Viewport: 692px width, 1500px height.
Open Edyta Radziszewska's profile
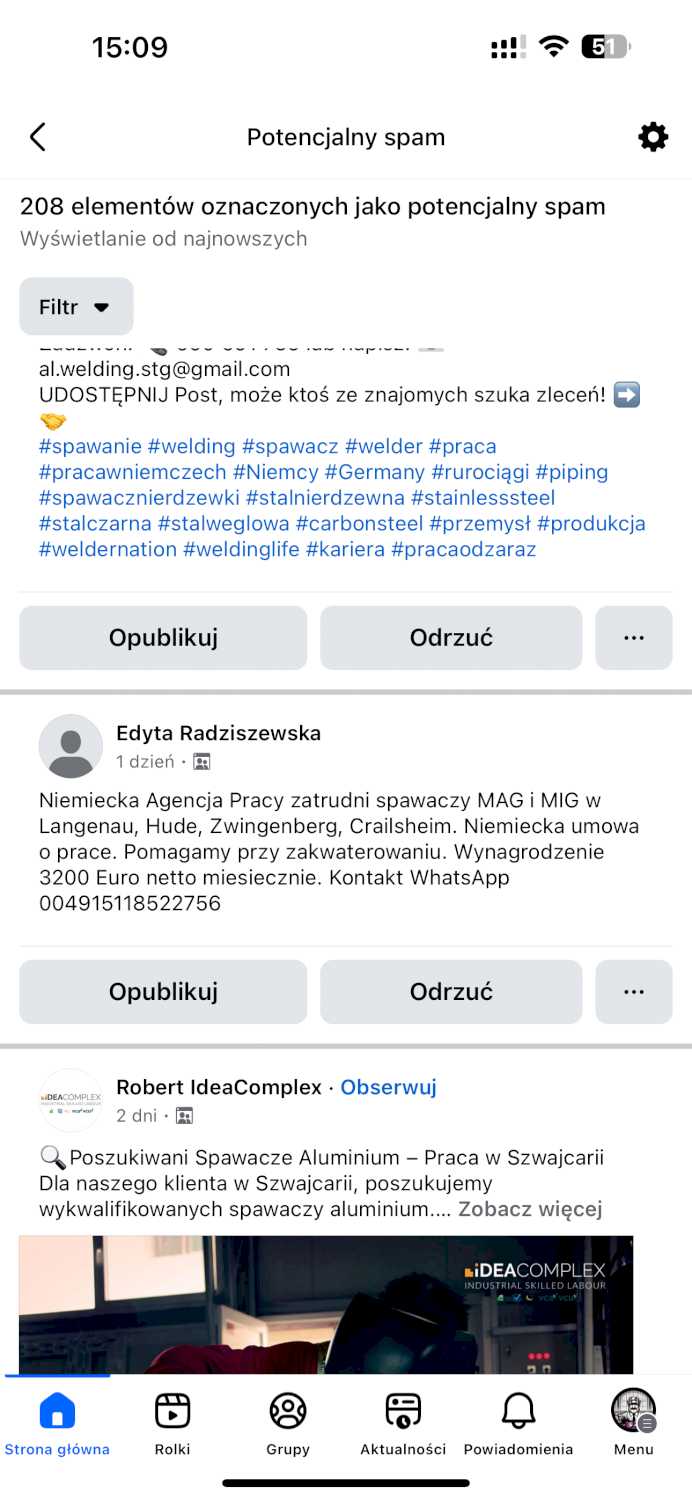218,733
